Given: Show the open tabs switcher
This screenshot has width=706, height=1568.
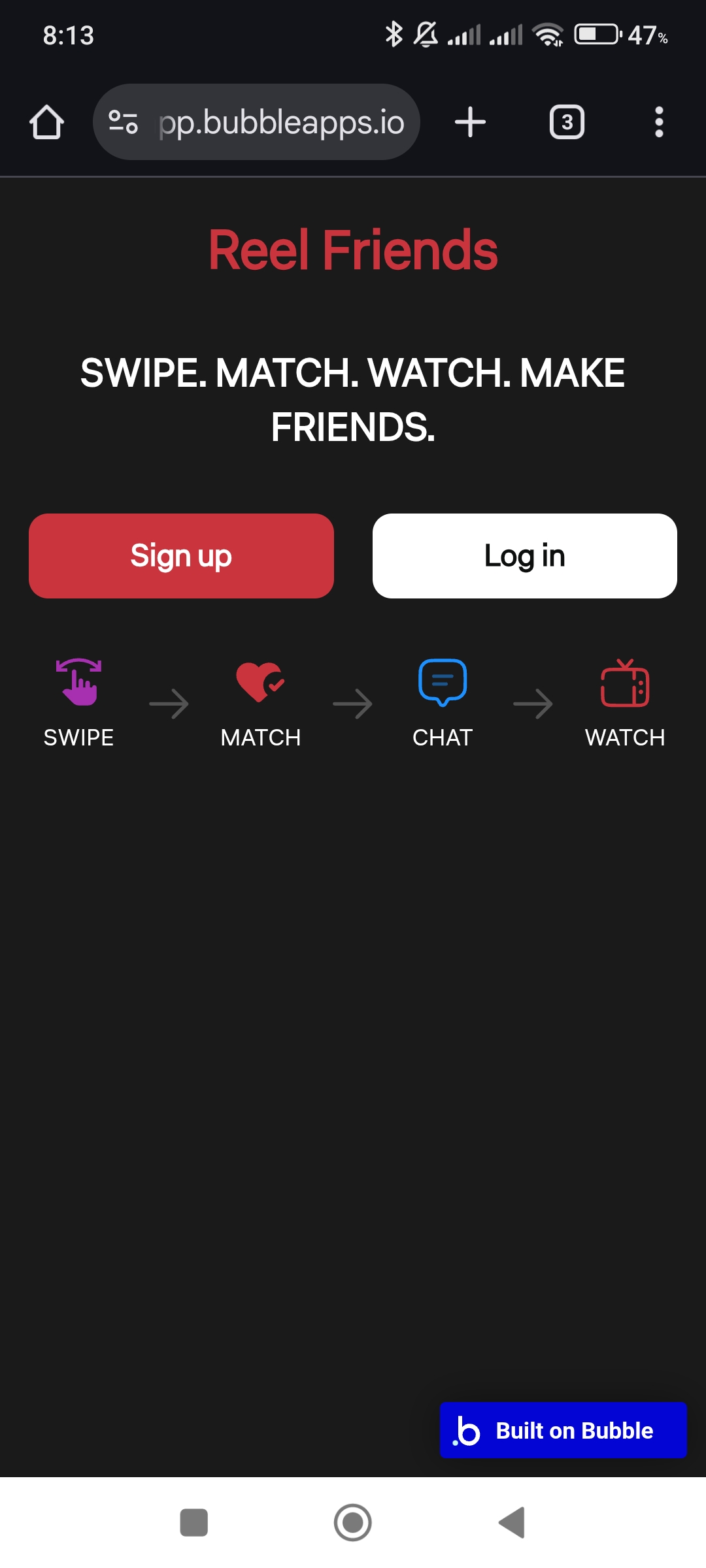Looking at the screenshot, I should (x=567, y=122).
